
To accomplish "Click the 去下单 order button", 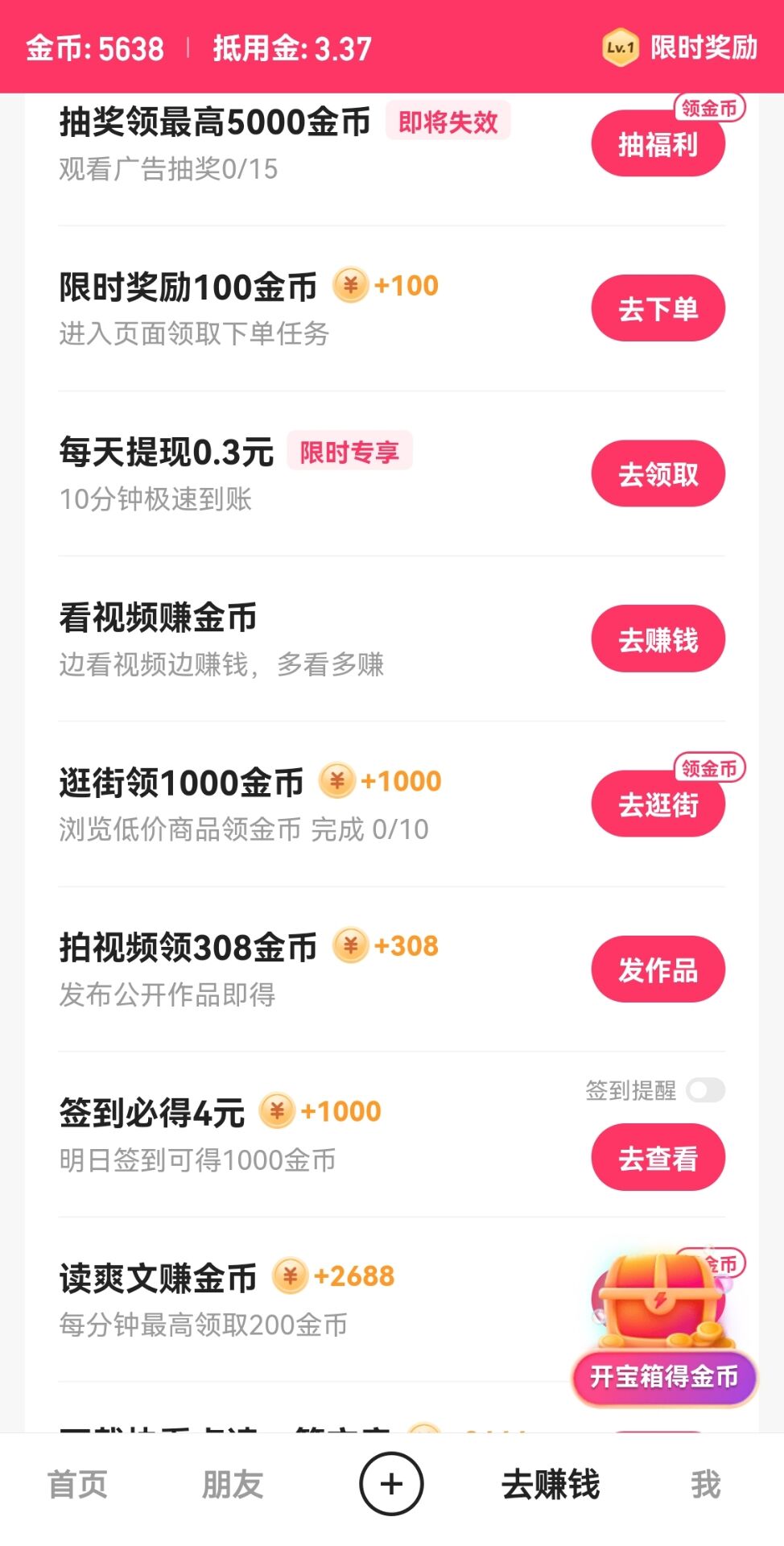I will click(x=658, y=308).
